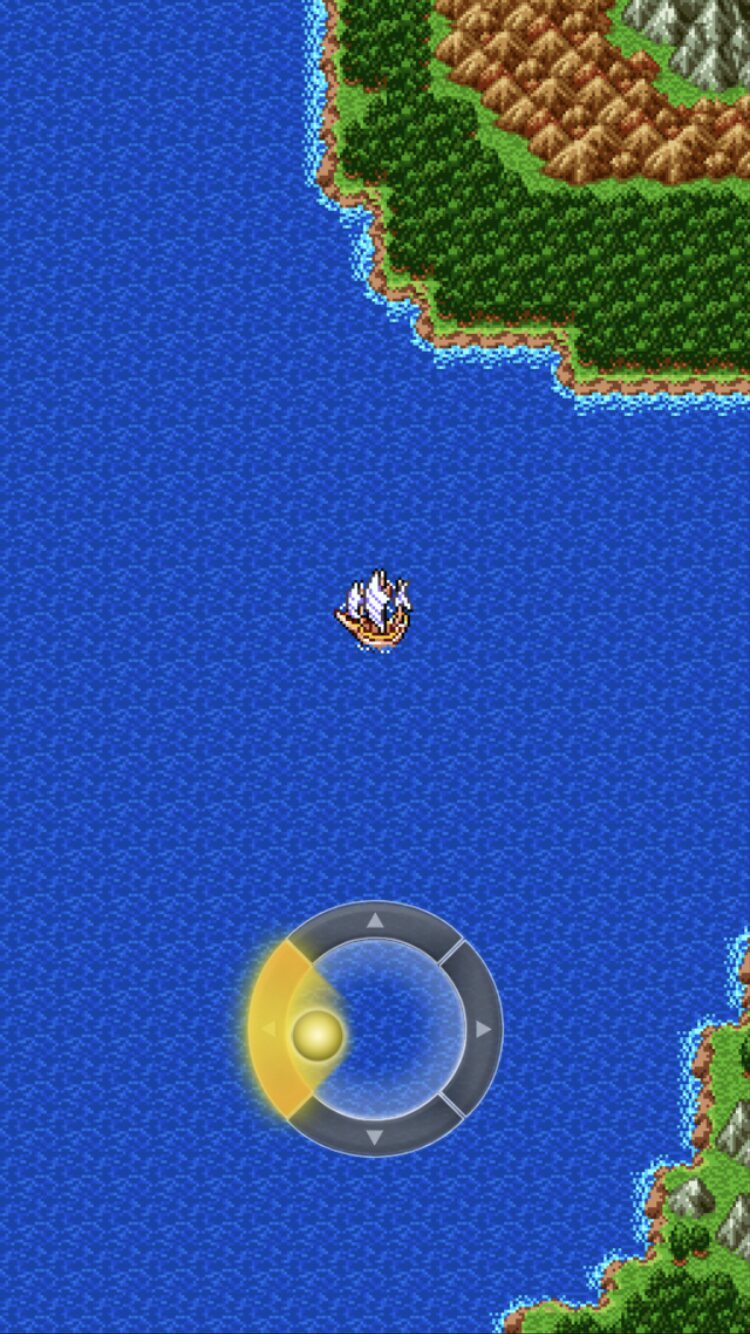Tap the down arrow on the directional pad
The height and width of the screenshot is (1334, 750).
pos(375,1137)
